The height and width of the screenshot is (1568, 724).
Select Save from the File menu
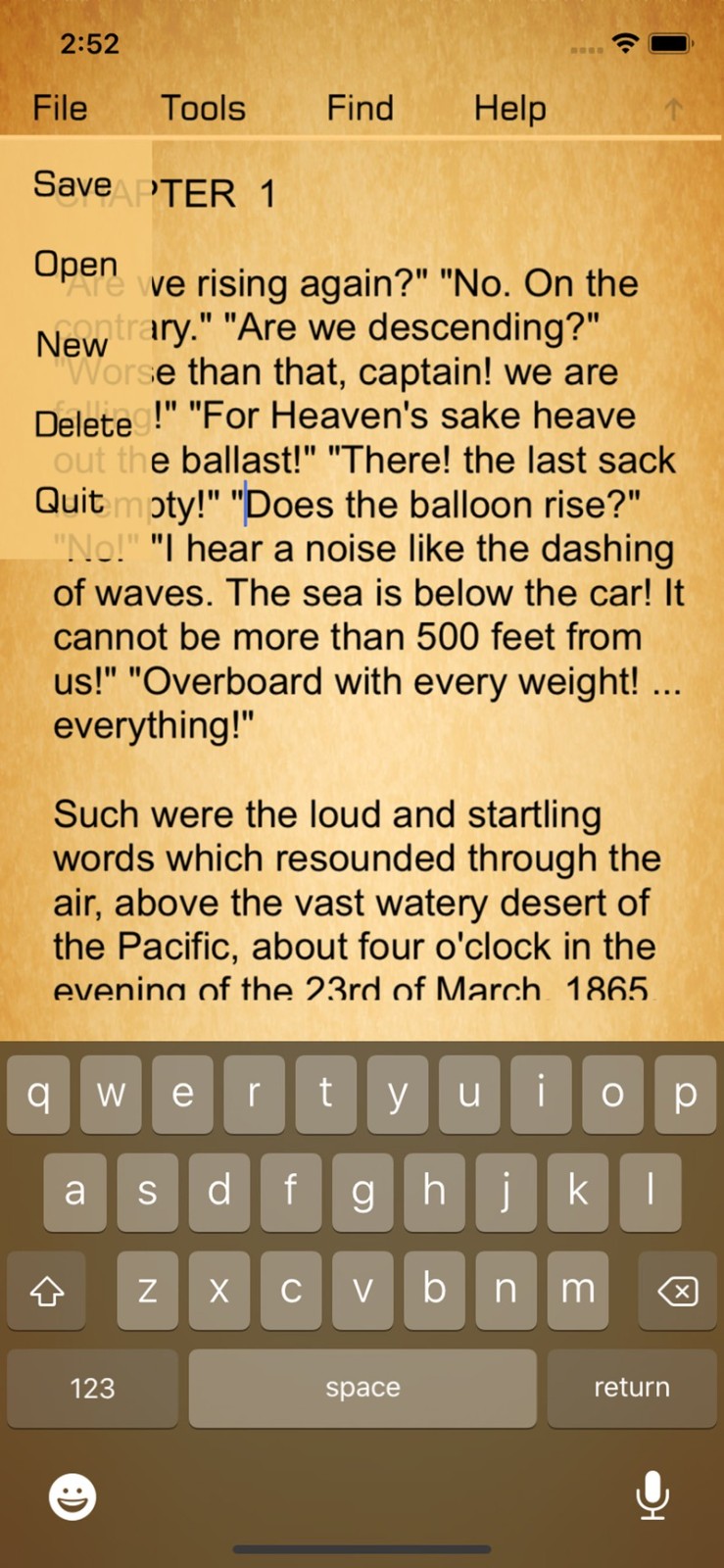tap(72, 184)
